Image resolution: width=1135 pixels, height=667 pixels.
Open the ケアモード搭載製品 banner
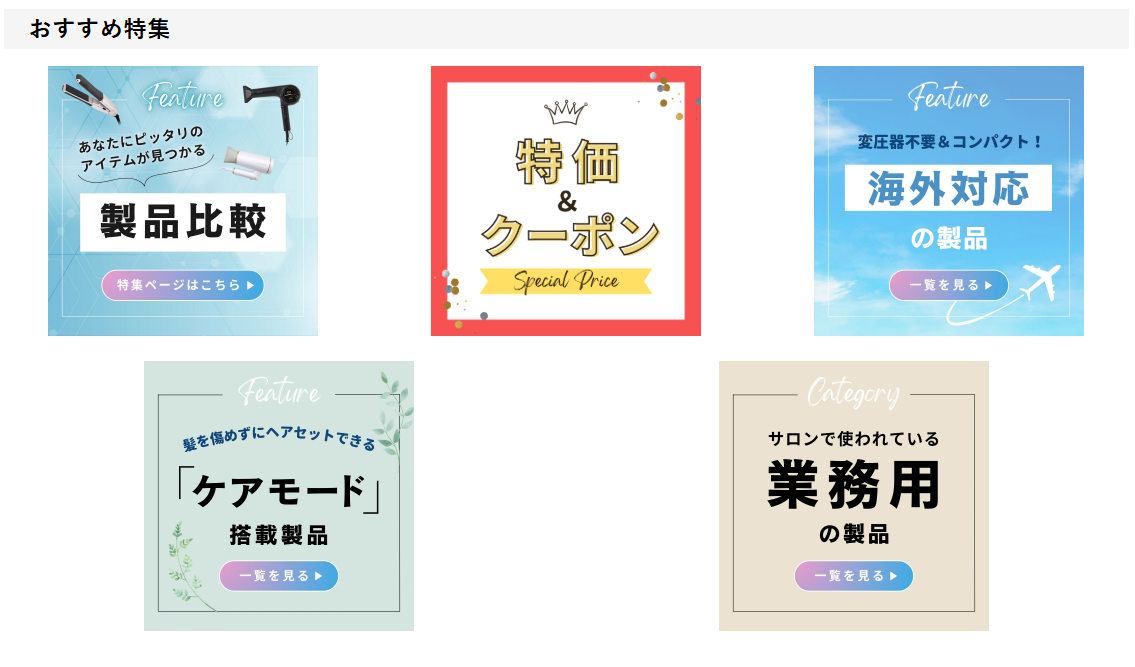pyautogui.click(x=279, y=496)
